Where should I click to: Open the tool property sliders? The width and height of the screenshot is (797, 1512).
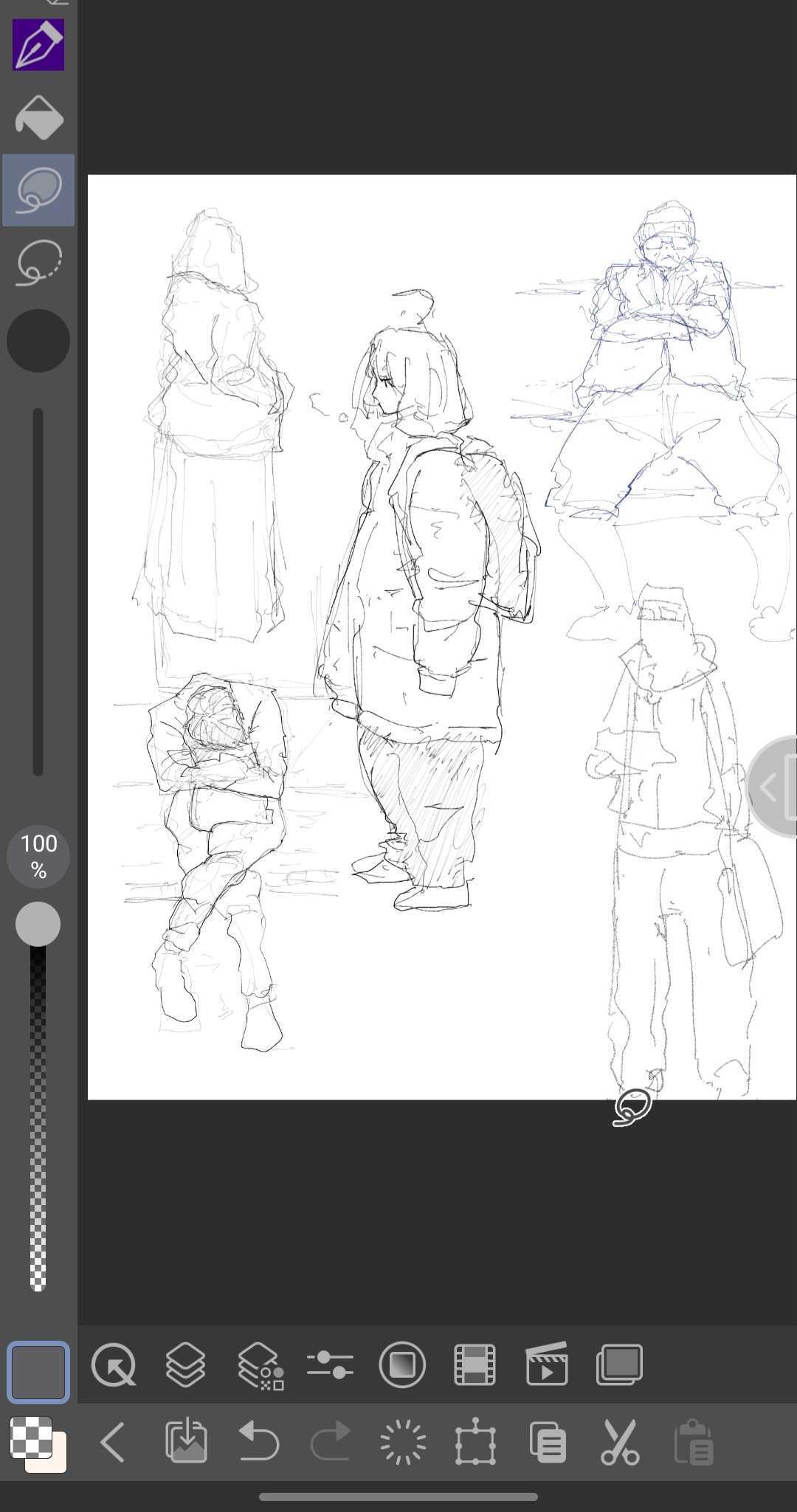tap(330, 1365)
